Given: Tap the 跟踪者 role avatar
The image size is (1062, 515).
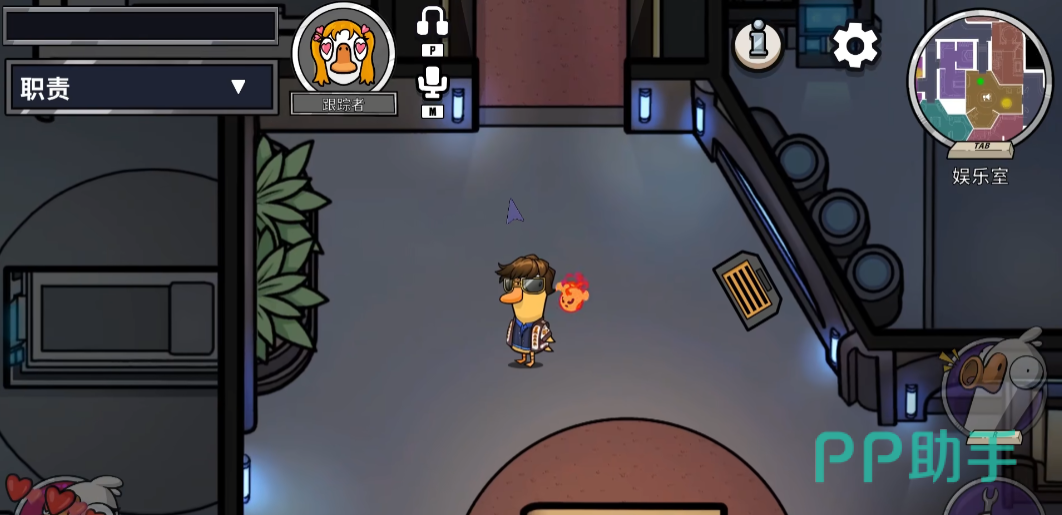Looking at the screenshot, I should [x=343, y=49].
